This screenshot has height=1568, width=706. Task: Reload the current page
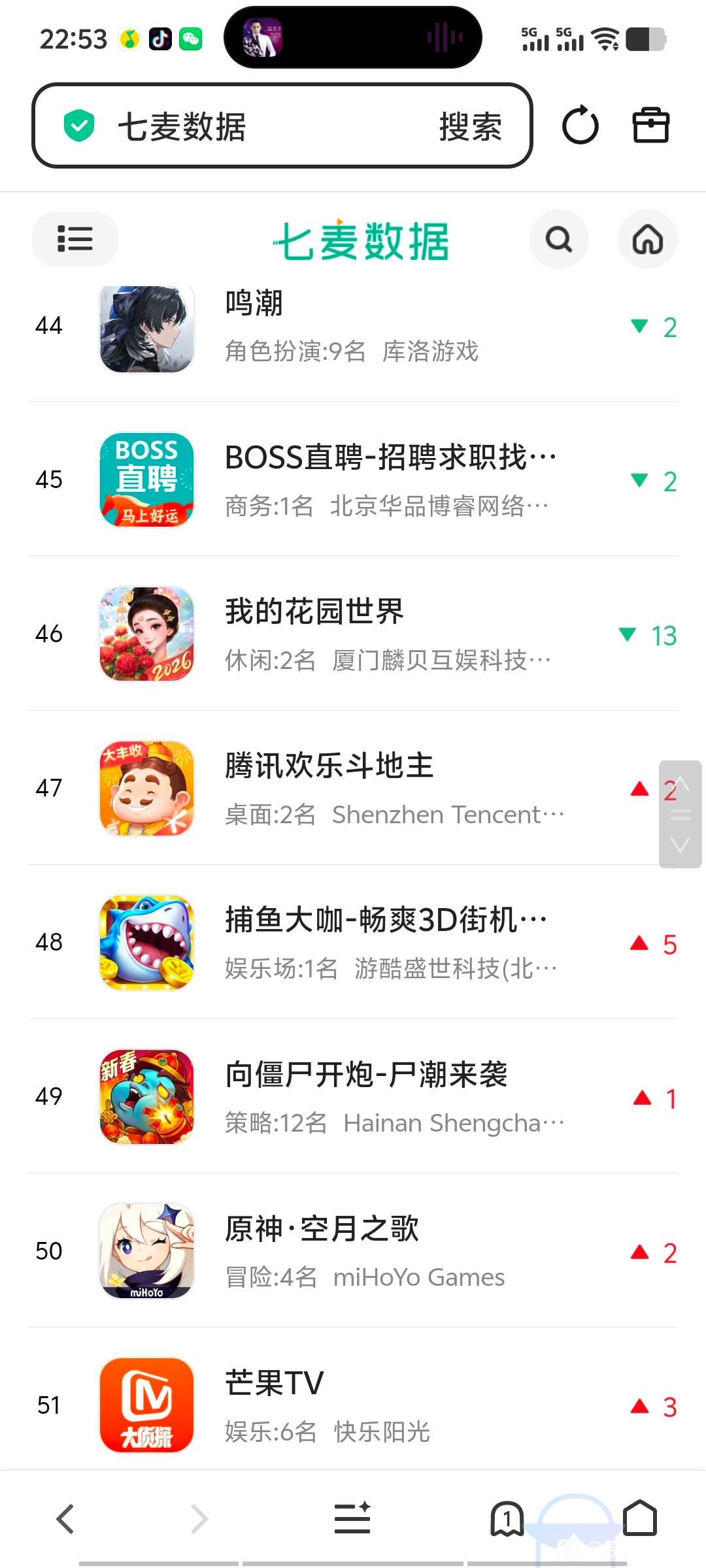tap(580, 125)
